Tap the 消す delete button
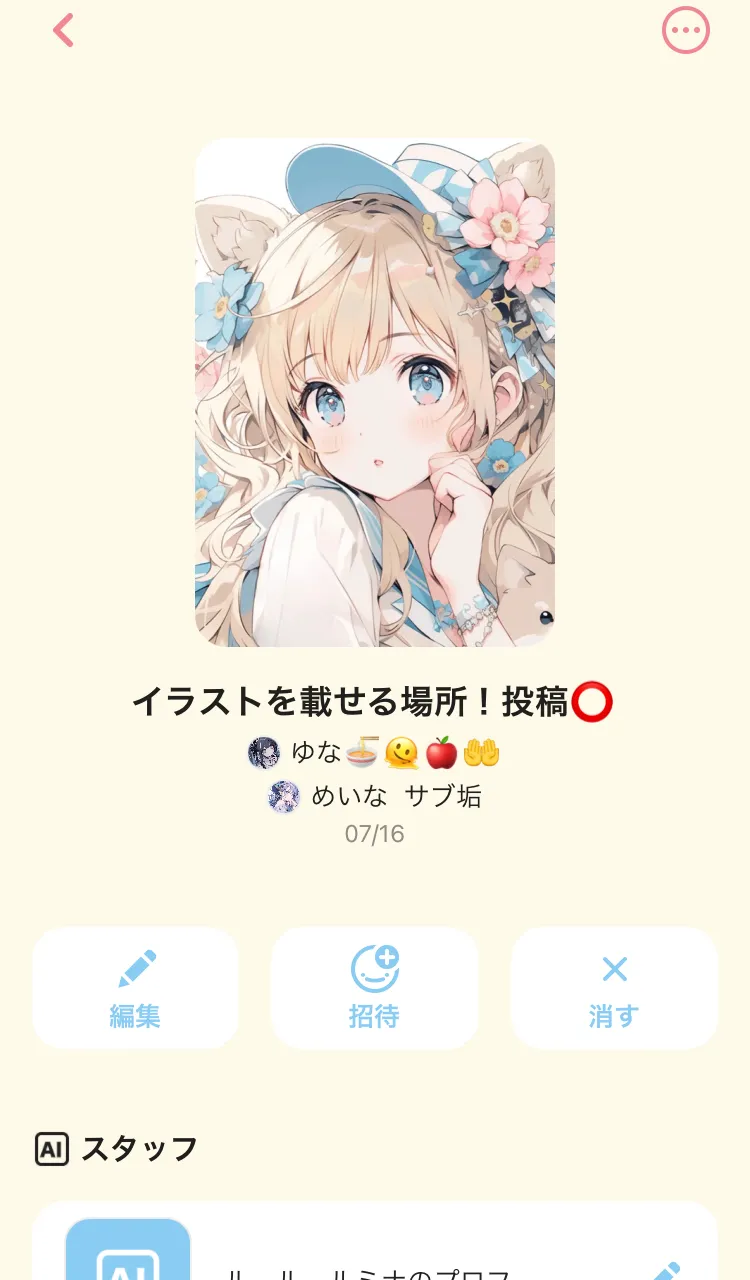The width and height of the screenshot is (750, 1280). 614,988
